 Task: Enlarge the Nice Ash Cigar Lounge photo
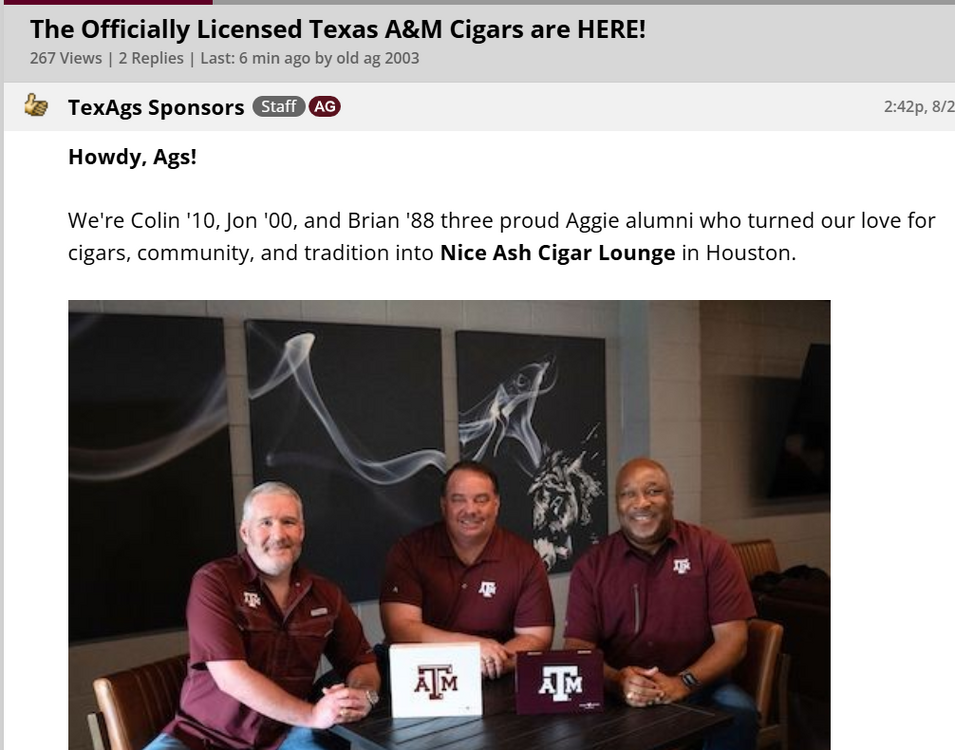click(449, 524)
